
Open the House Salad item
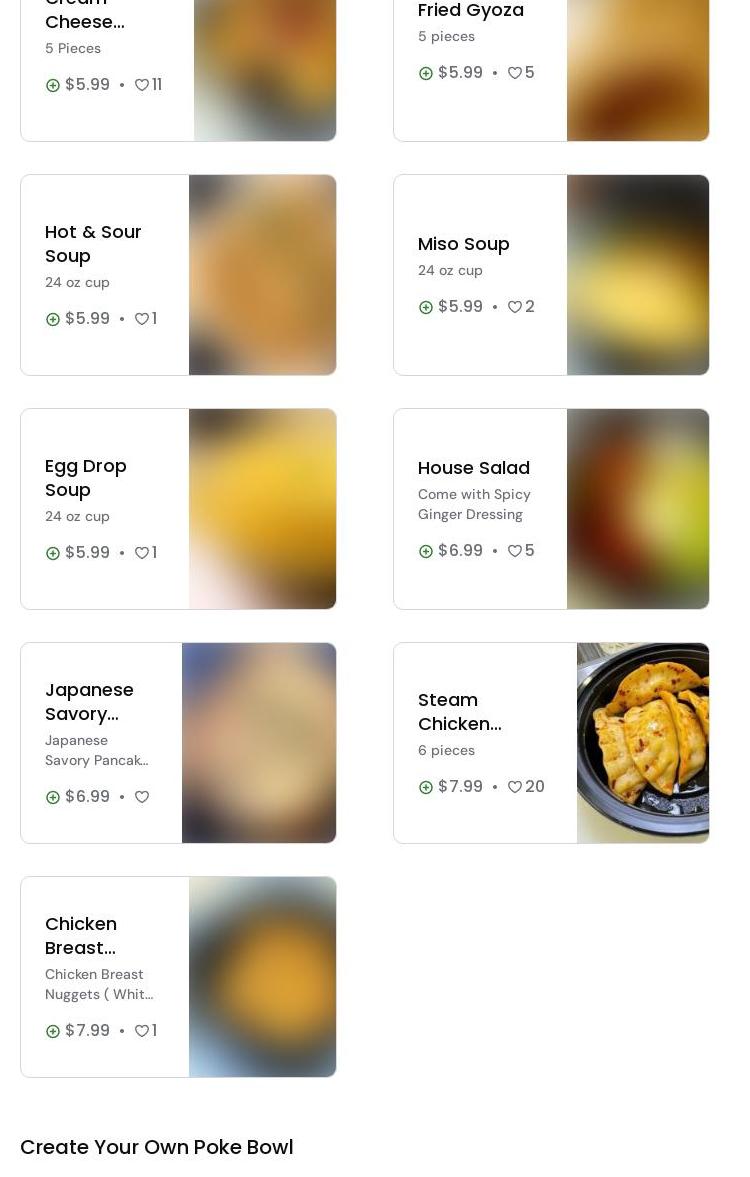pyautogui.click(x=473, y=468)
